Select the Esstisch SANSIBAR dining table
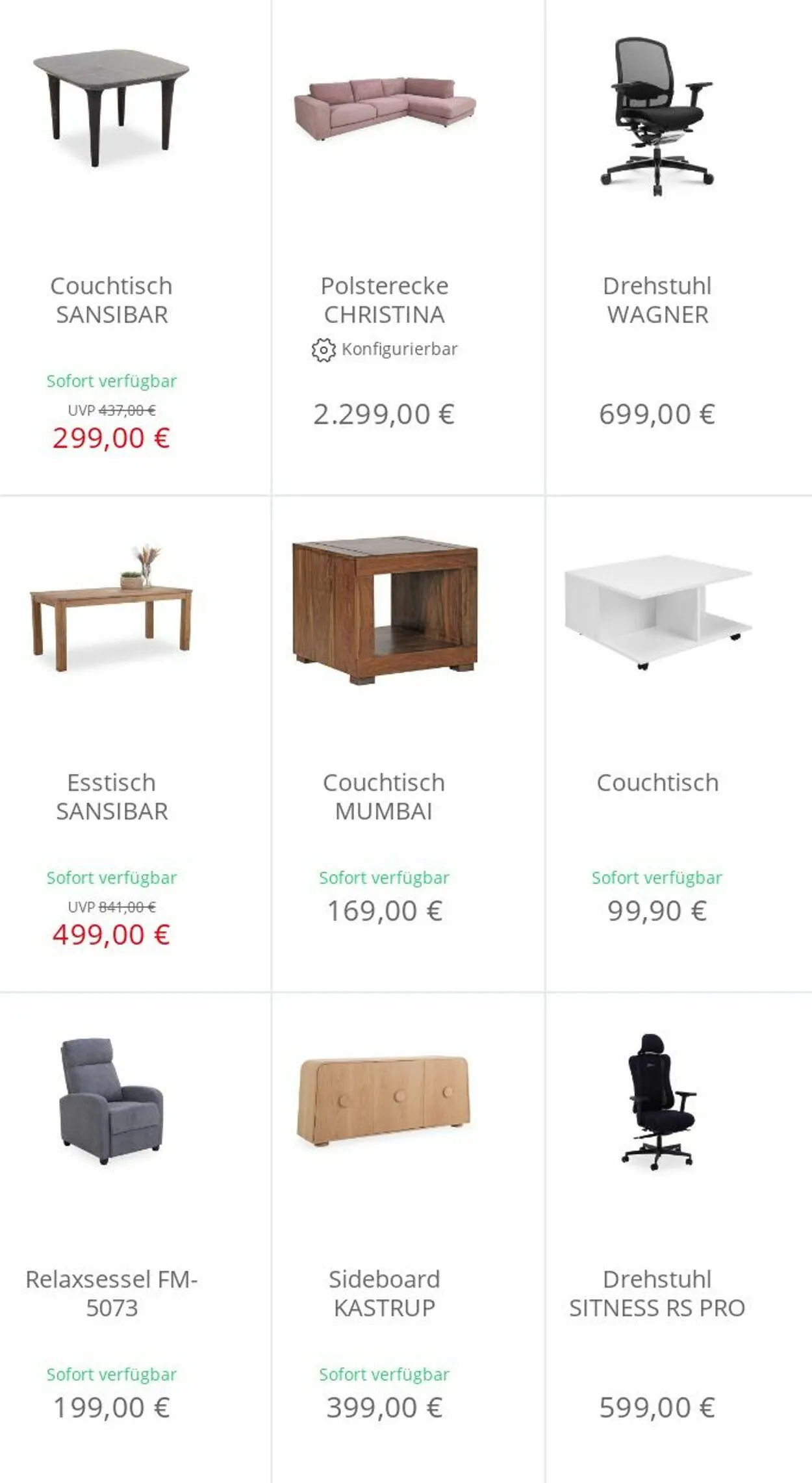The height and width of the screenshot is (1483, 812). (135, 744)
